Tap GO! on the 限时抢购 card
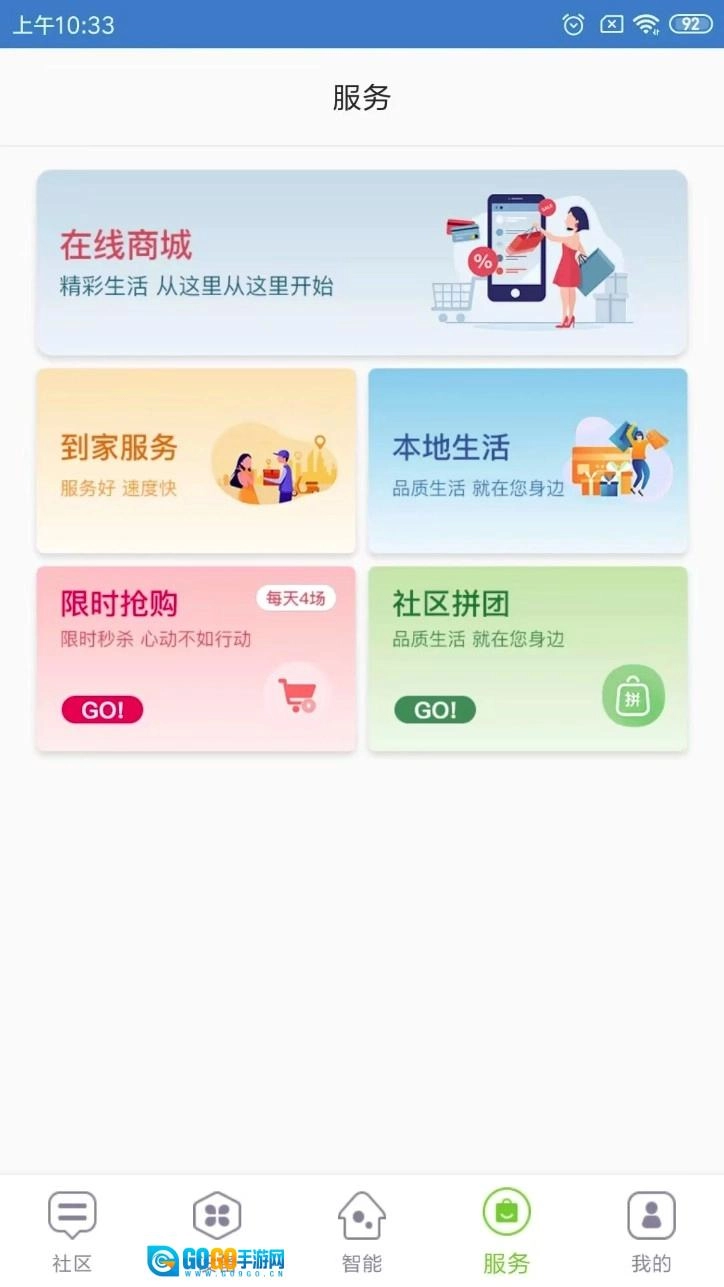This screenshot has width=724, height=1287. (x=101, y=710)
